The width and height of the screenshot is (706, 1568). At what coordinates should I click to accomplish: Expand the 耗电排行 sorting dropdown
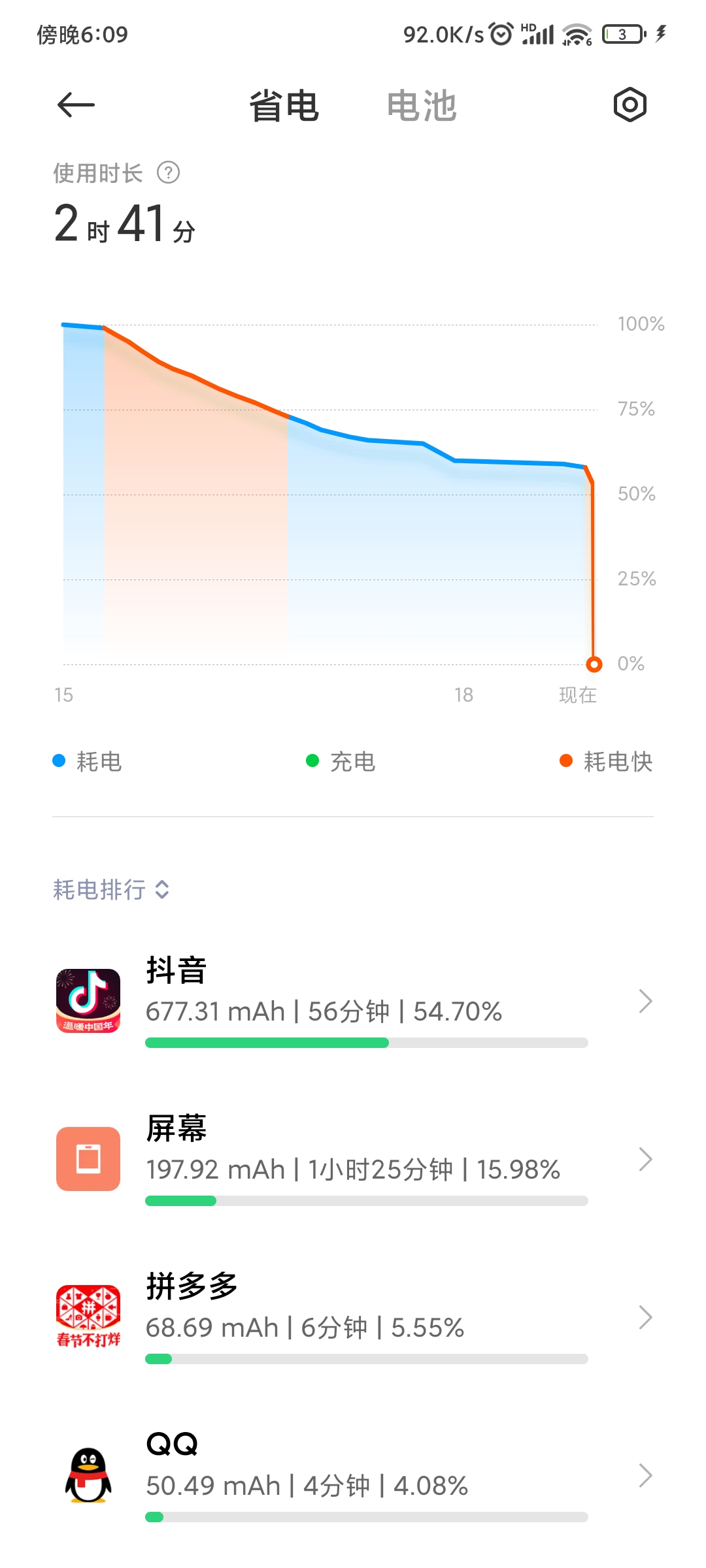111,890
